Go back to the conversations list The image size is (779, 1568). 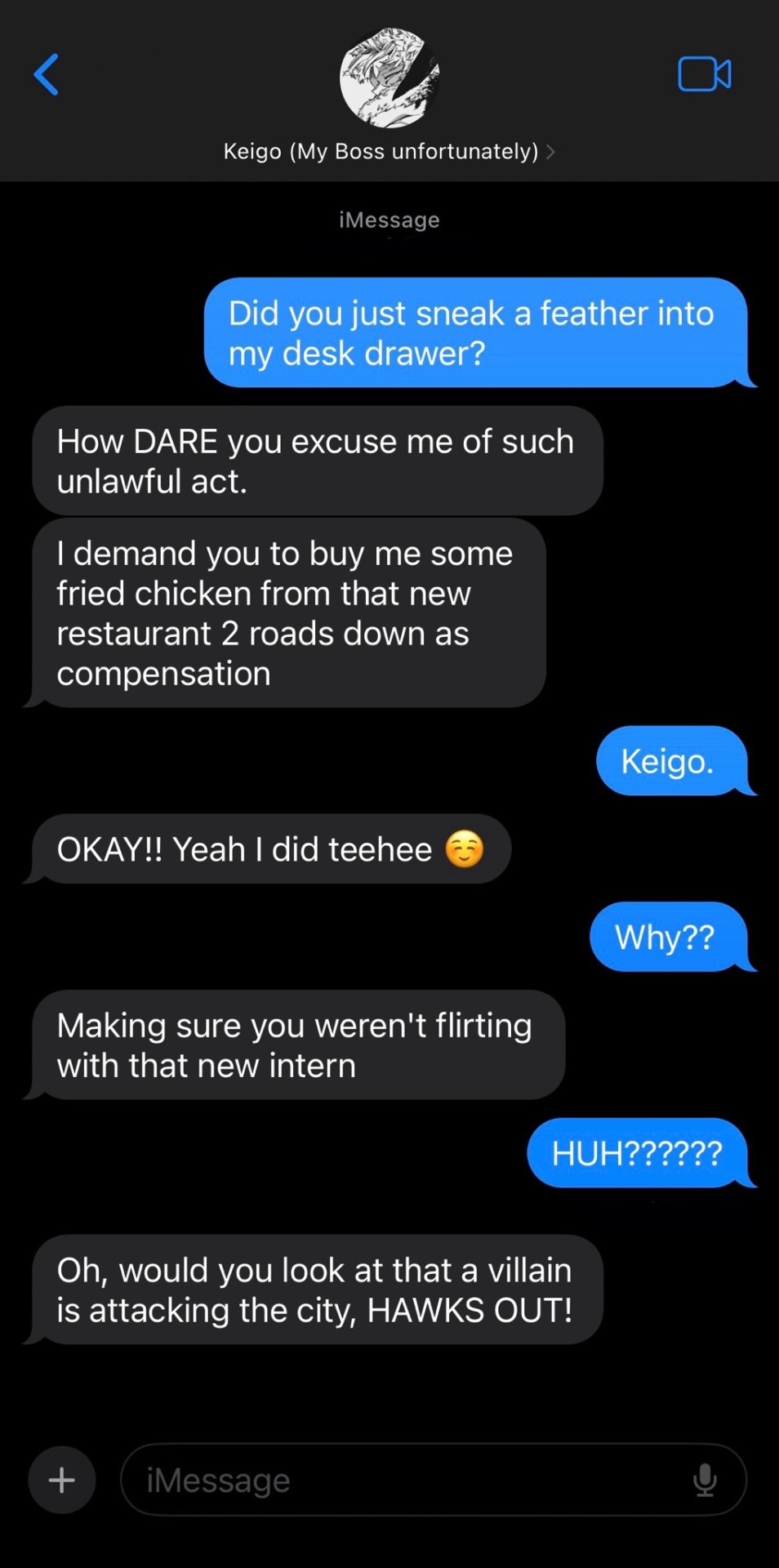click(47, 75)
